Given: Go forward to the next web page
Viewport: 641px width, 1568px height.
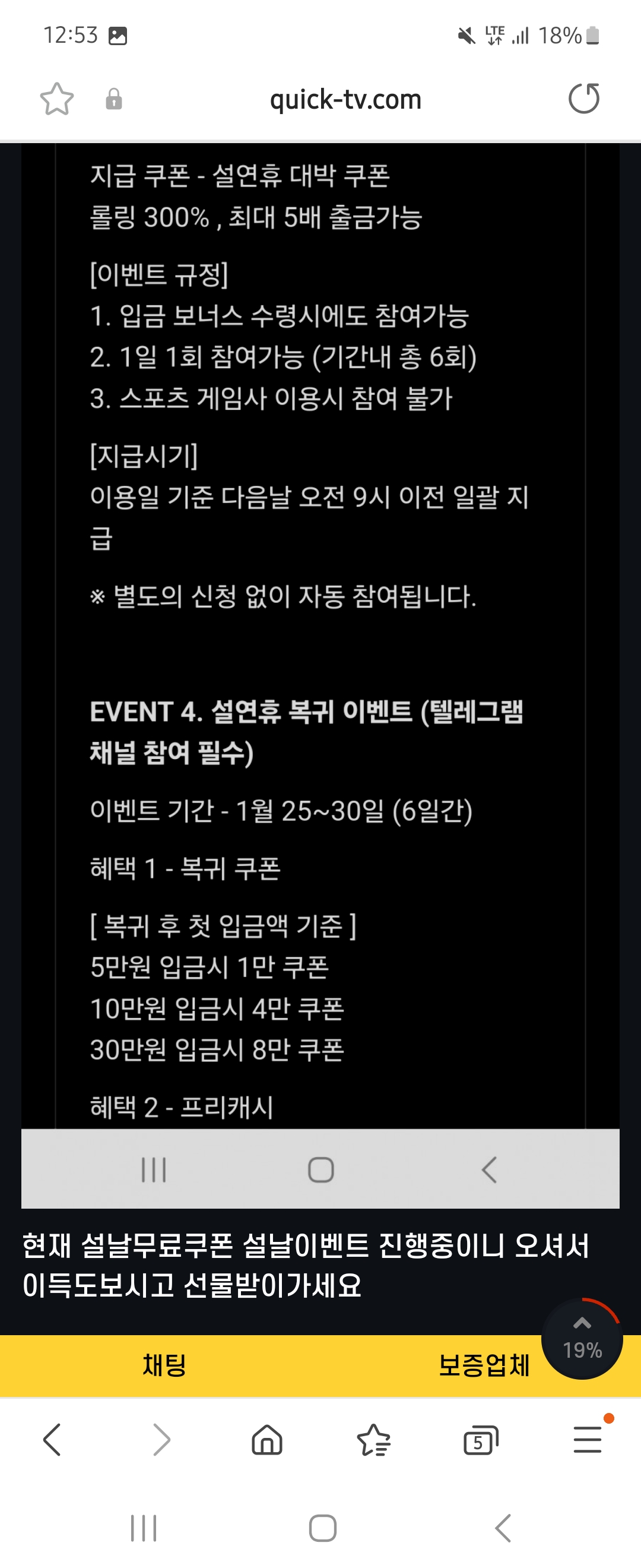Looking at the screenshot, I should [x=161, y=1440].
